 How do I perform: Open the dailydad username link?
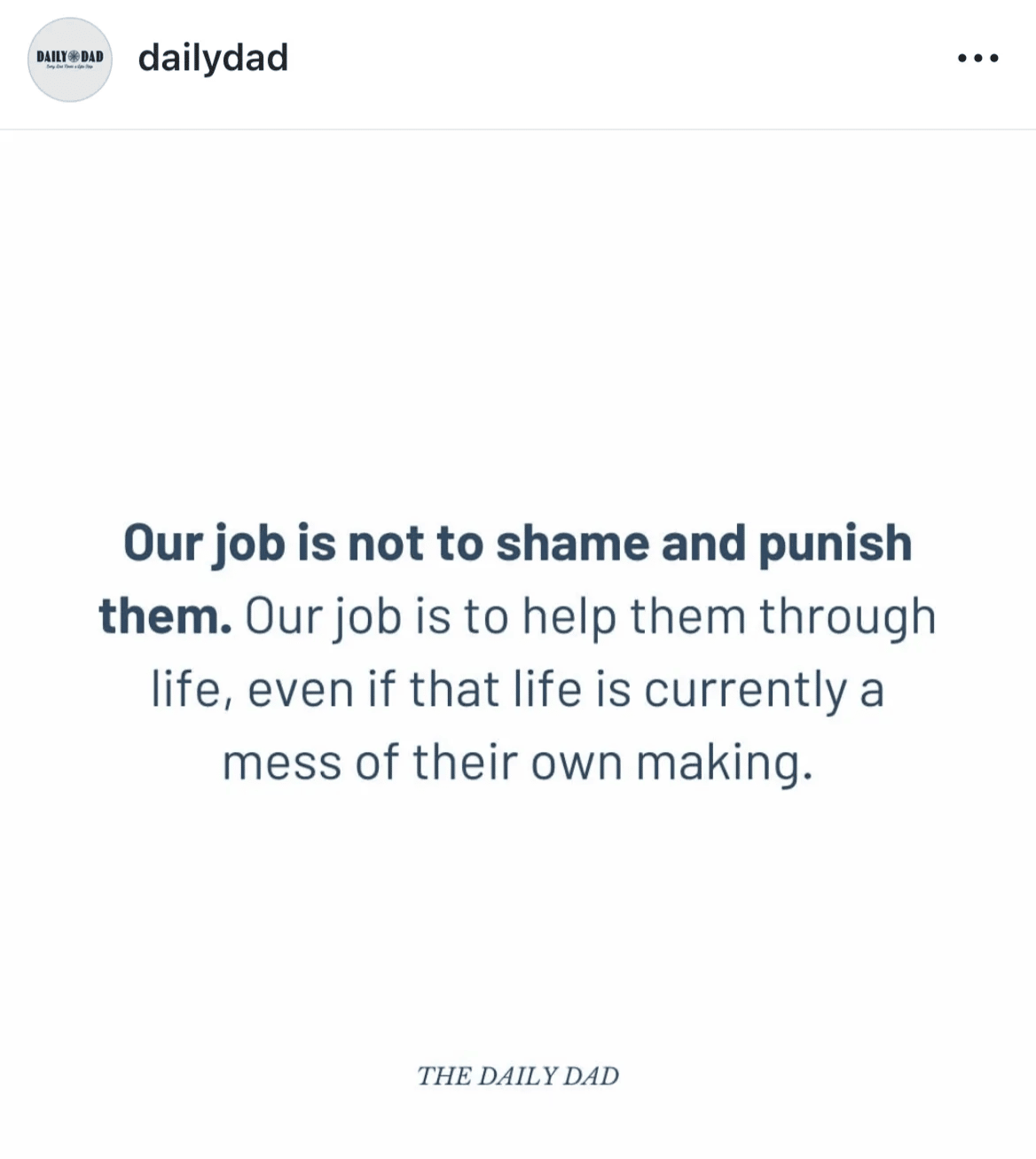click(x=213, y=59)
